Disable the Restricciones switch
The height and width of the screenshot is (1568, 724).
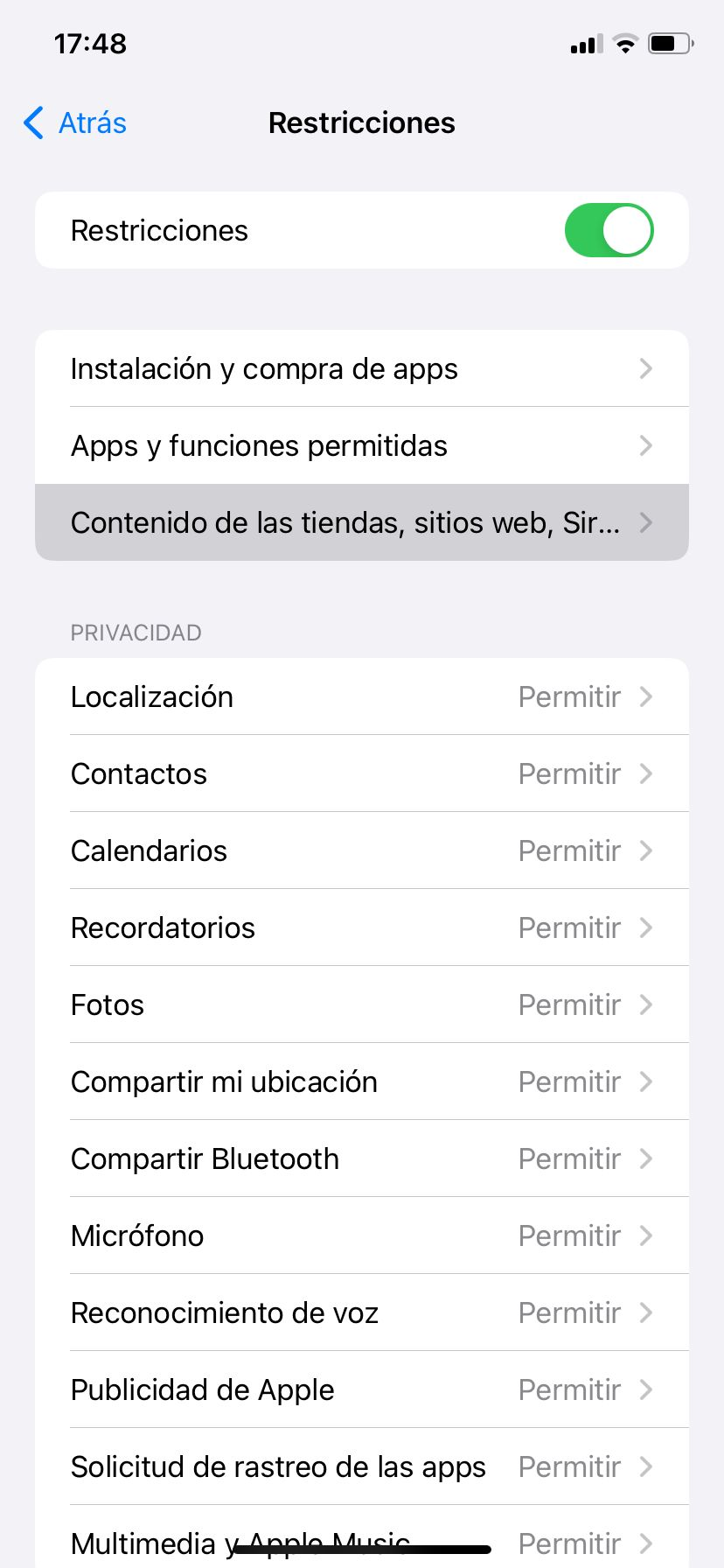click(x=609, y=231)
